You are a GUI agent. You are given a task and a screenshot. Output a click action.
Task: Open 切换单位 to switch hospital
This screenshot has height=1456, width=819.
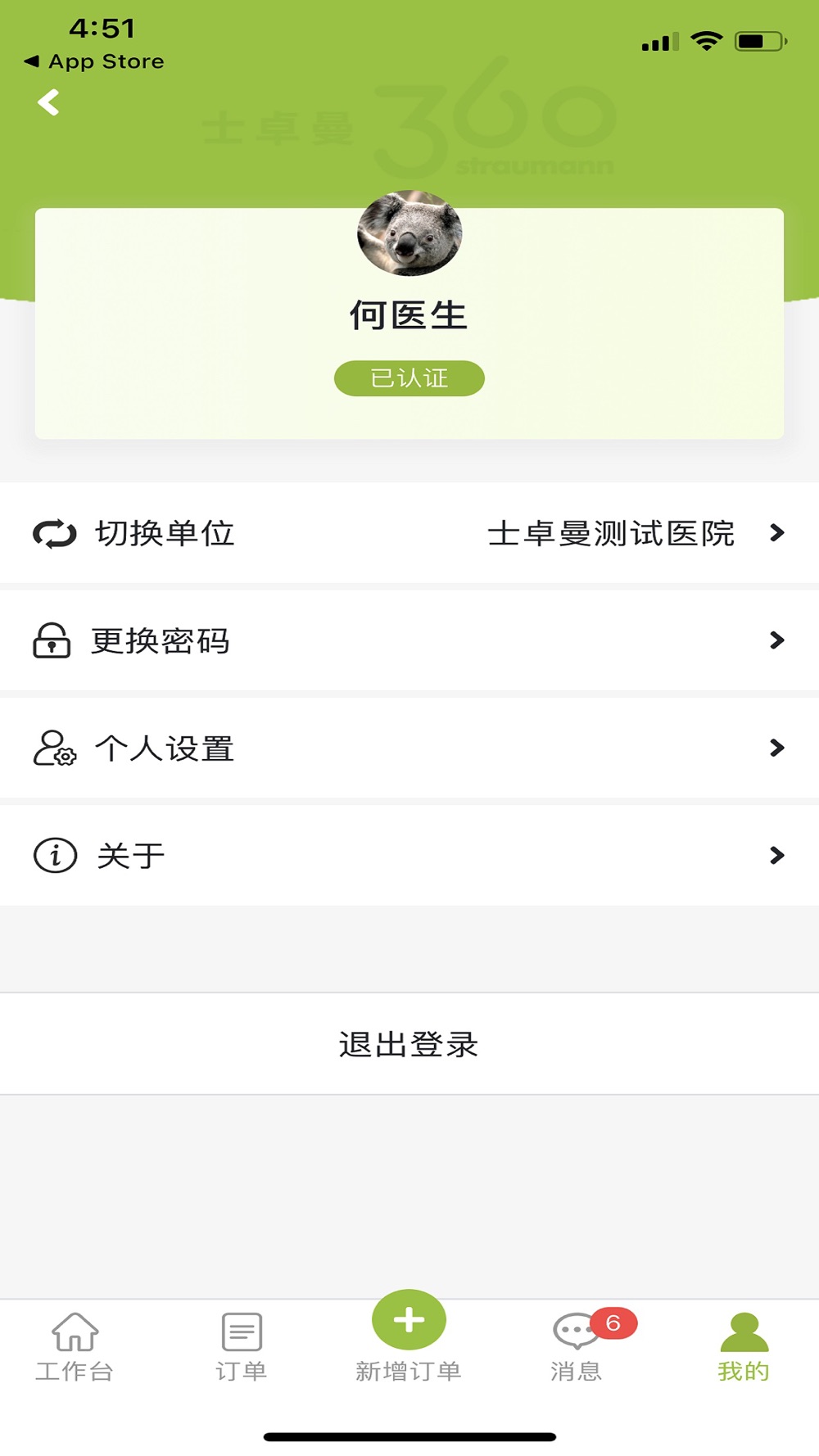(x=409, y=533)
